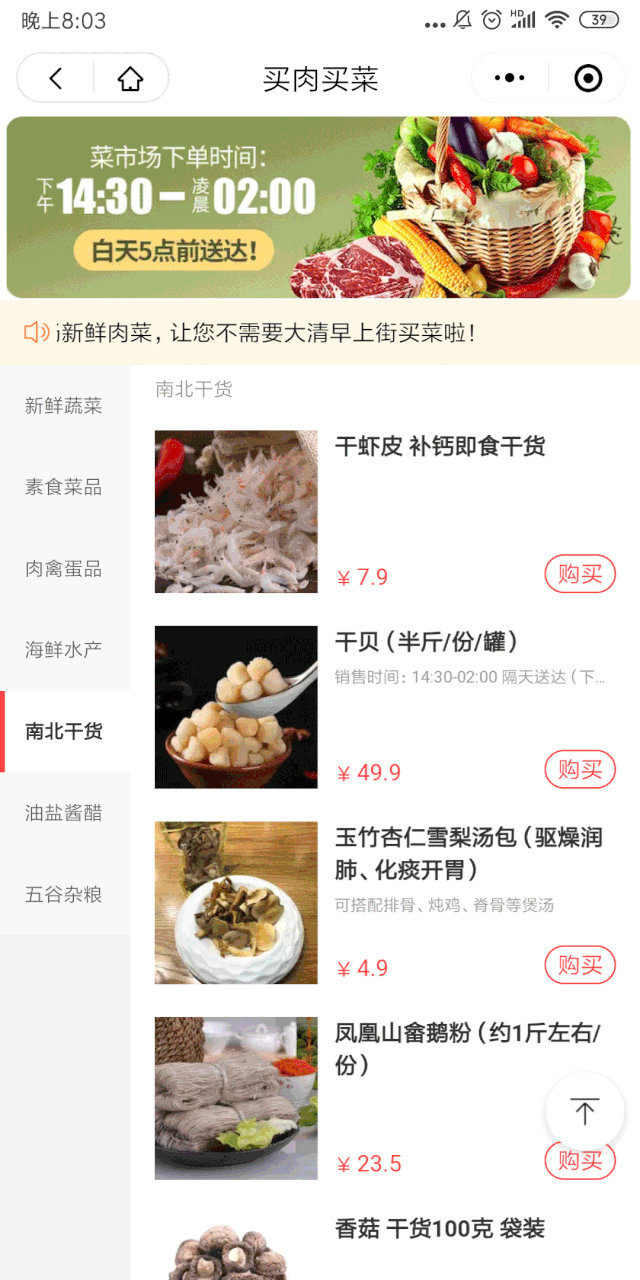The image size is (640, 1280).
Task: Go back using the arrow icon
Action: pos(56,79)
